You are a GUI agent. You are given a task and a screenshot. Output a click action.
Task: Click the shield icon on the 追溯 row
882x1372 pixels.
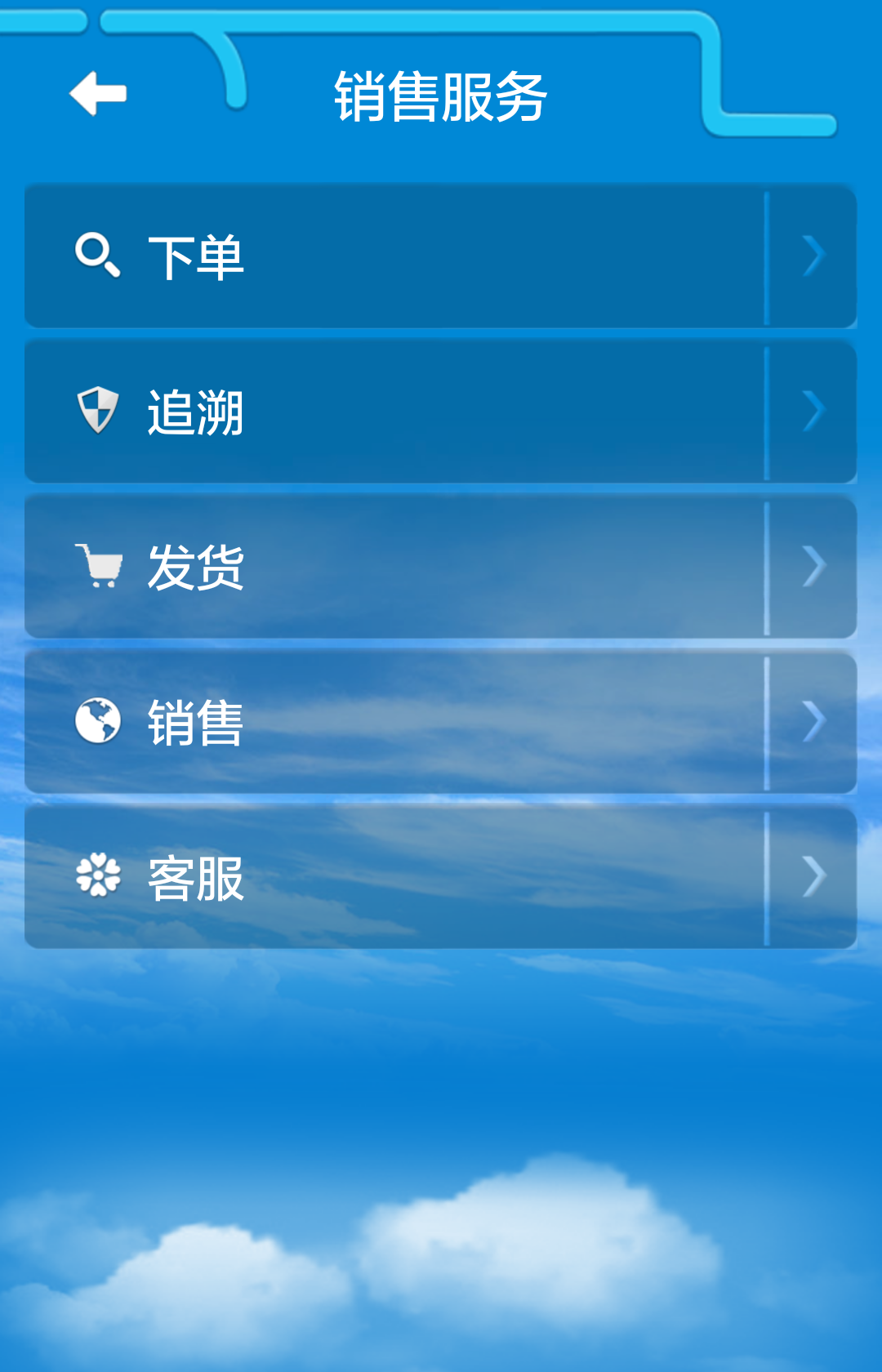pyautogui.click(x=97, y=408)
